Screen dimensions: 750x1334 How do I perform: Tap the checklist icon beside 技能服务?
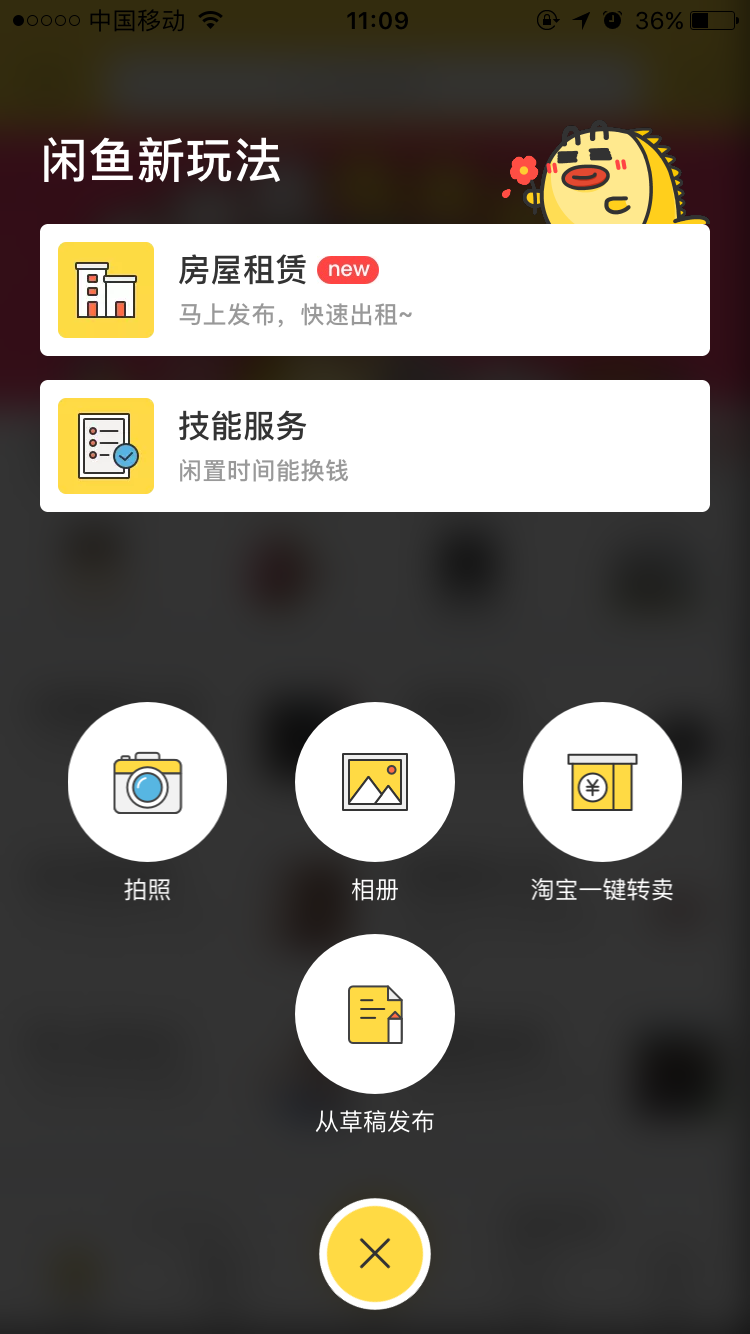click(105, 446)
